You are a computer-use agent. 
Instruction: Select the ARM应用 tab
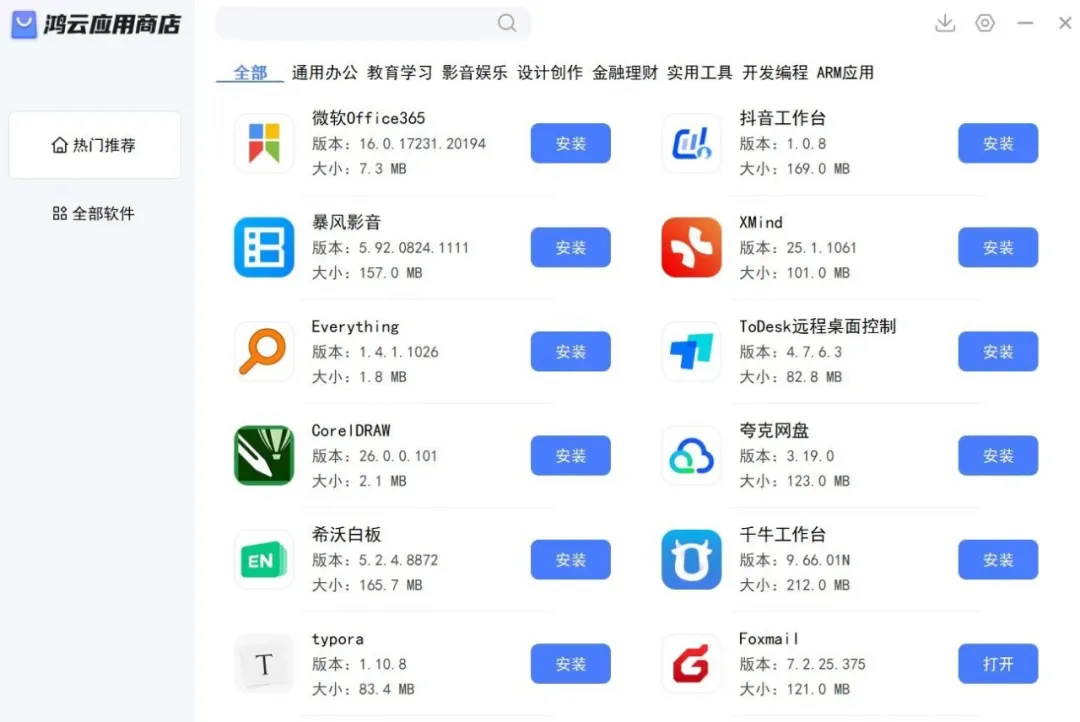click(x=845, y=72)
